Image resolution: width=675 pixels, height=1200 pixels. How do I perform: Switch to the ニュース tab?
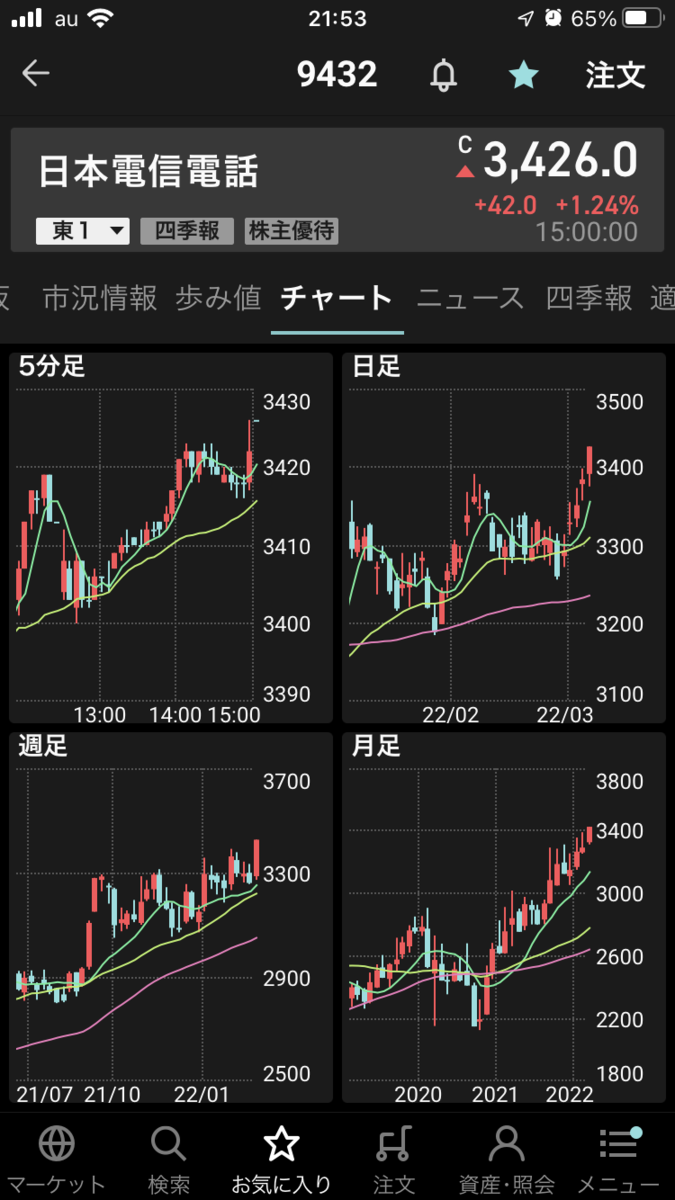(x=470, y=298)
